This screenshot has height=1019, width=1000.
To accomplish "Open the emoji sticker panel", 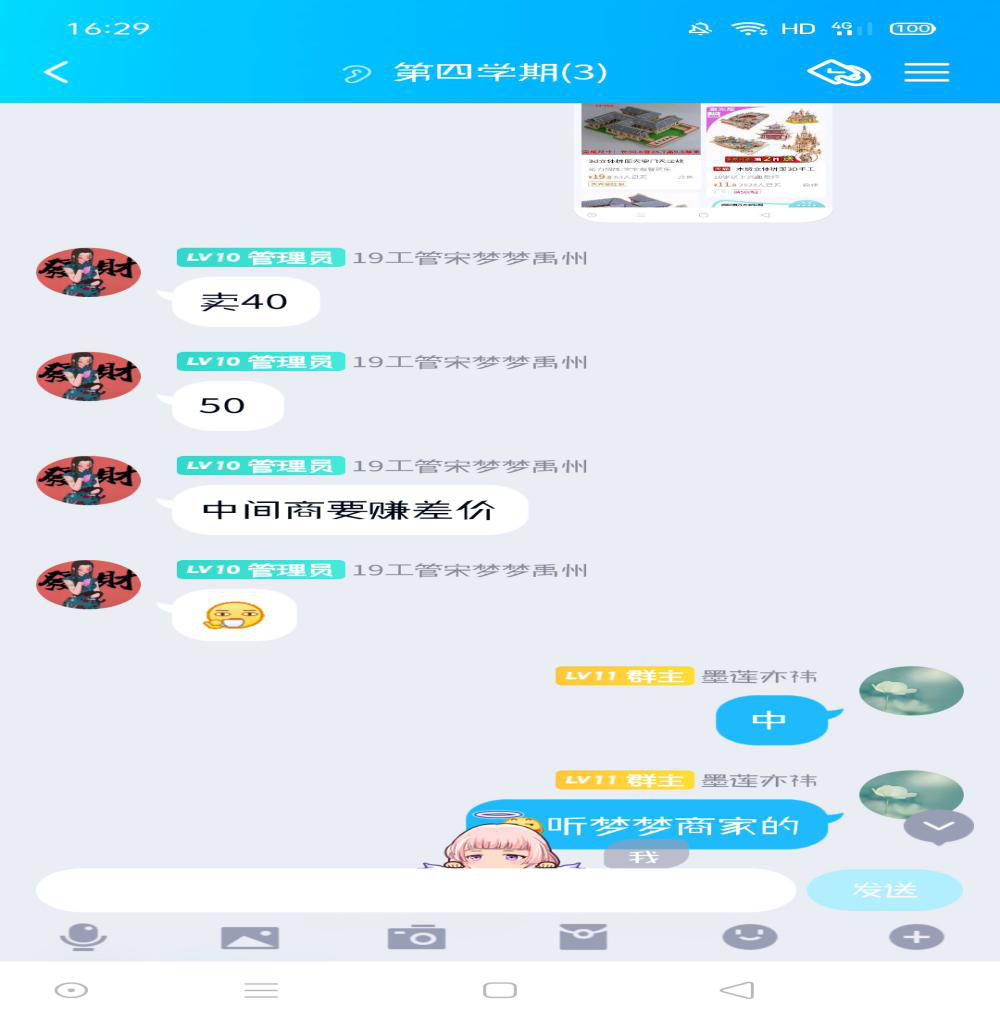I will pyautogui.click(x=749, y=937).
